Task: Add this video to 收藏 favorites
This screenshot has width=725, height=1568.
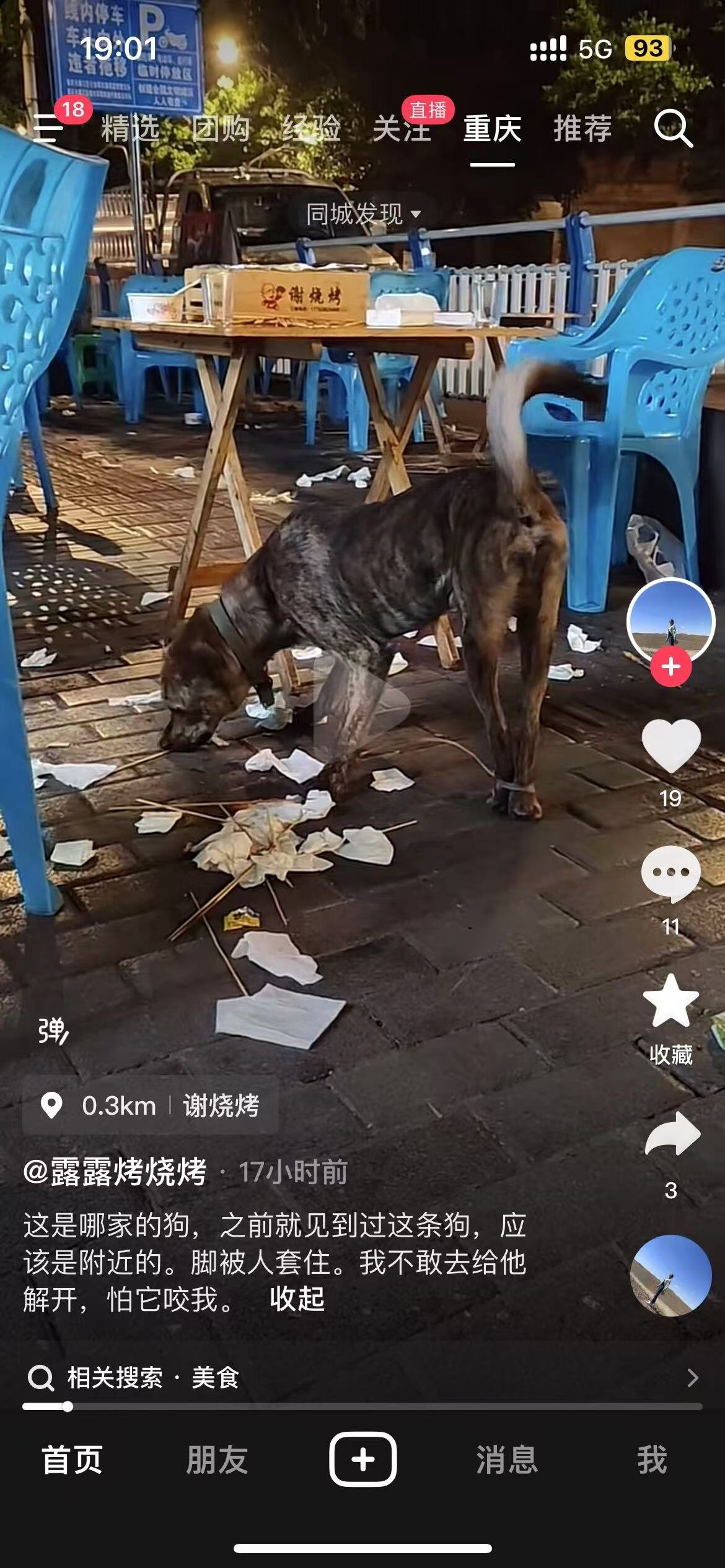Action: point(670,1002)
